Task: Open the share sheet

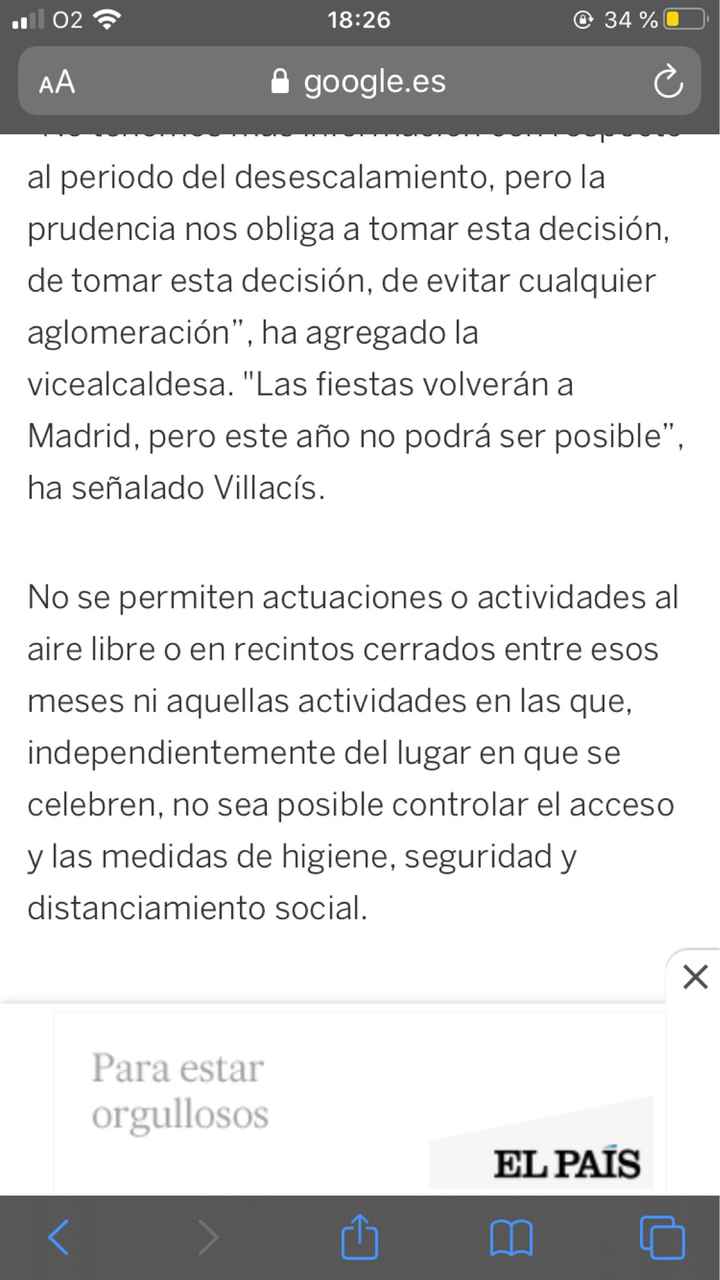Action: point(360,1238)
